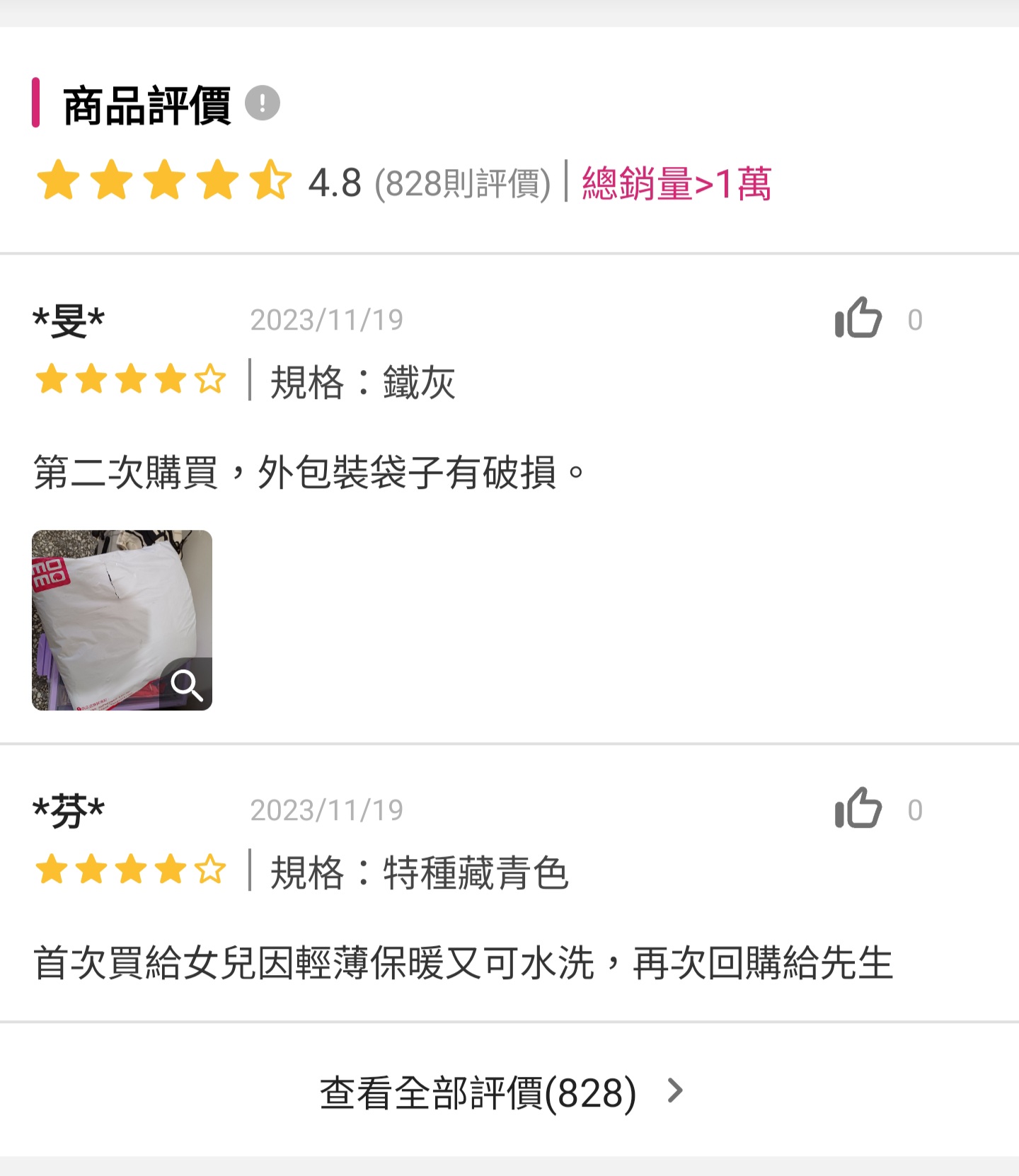Enlarge the package photo in *旻*'s review

click(x=122, y=620)
